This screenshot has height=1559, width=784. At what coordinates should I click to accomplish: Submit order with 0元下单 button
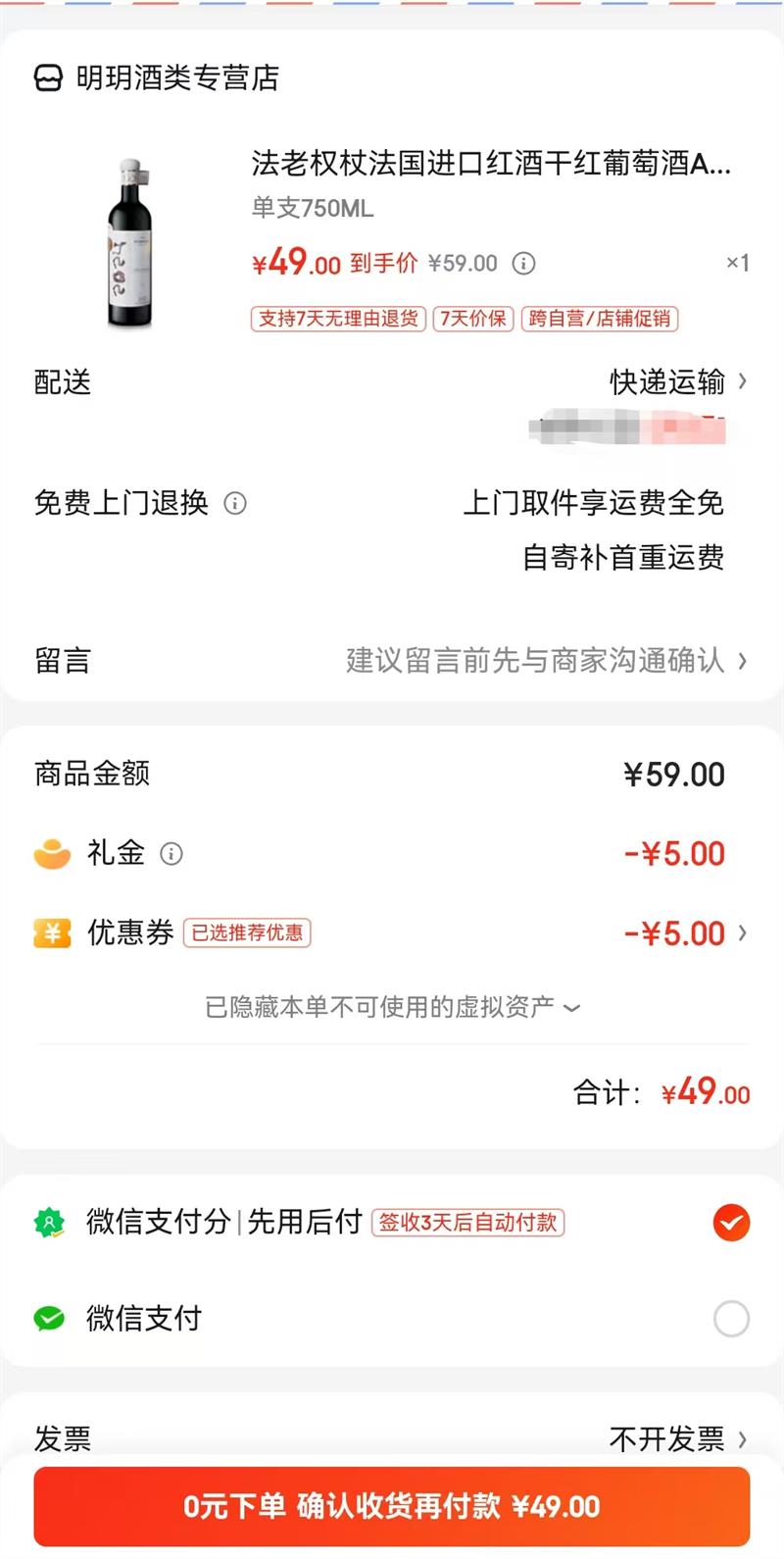pyautogui.click(x=392, y=1506)
